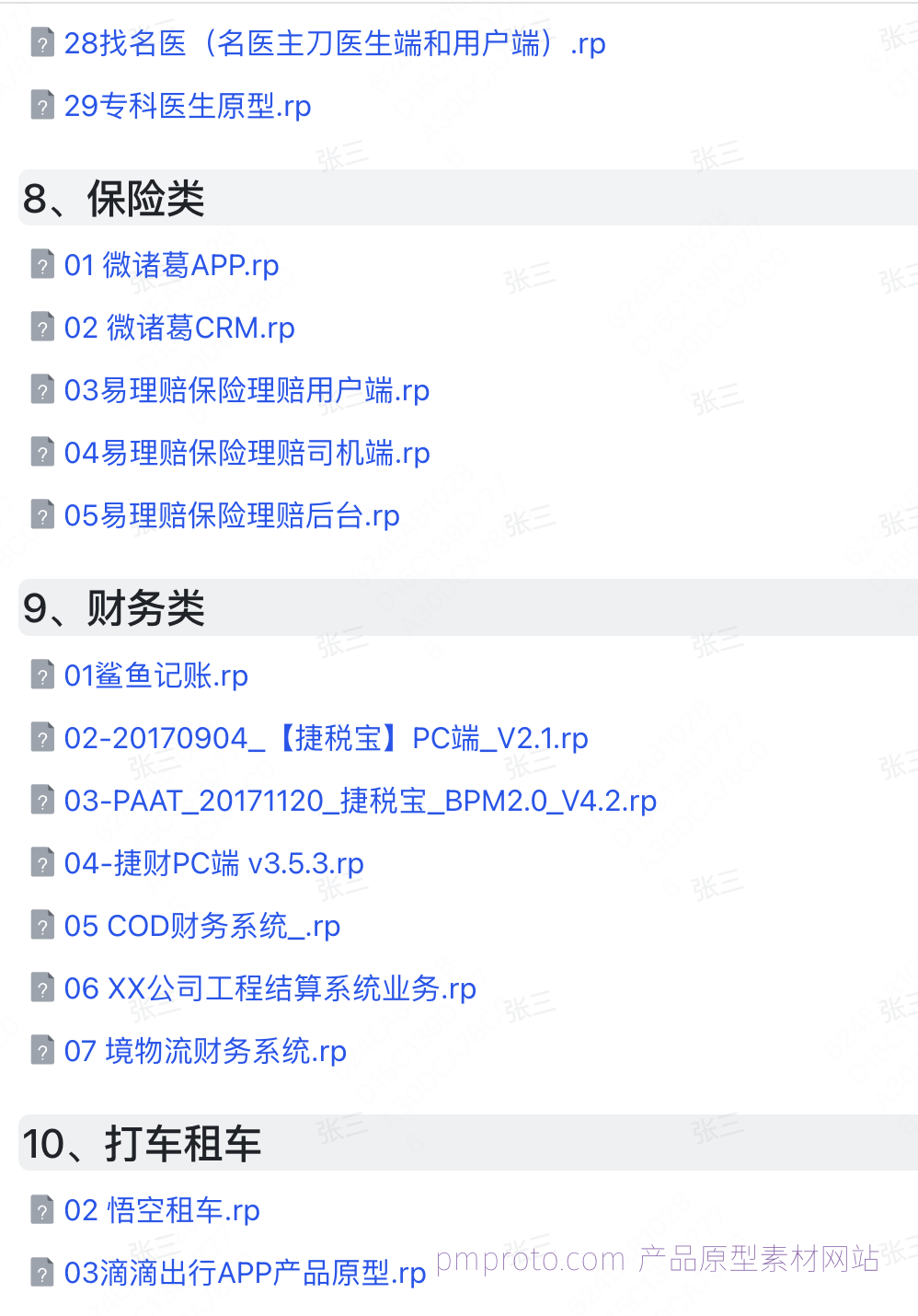Viewport: 918px width, 1316px height.
Task: Open 03-PAAT 捷税宝 BPM2.0 V4.2 file
Action: 361,801
